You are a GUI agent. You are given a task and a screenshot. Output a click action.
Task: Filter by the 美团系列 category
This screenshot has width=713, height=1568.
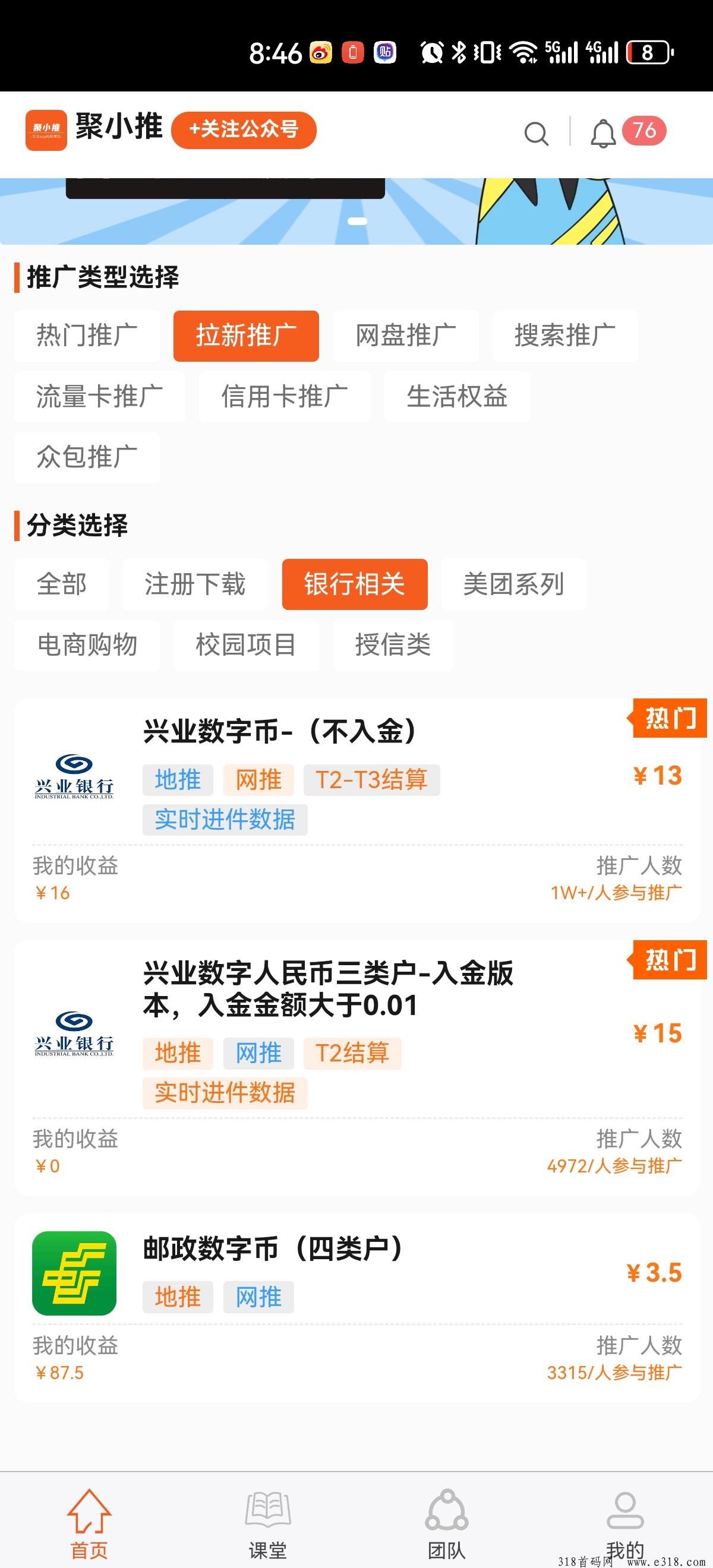point(514,584)
